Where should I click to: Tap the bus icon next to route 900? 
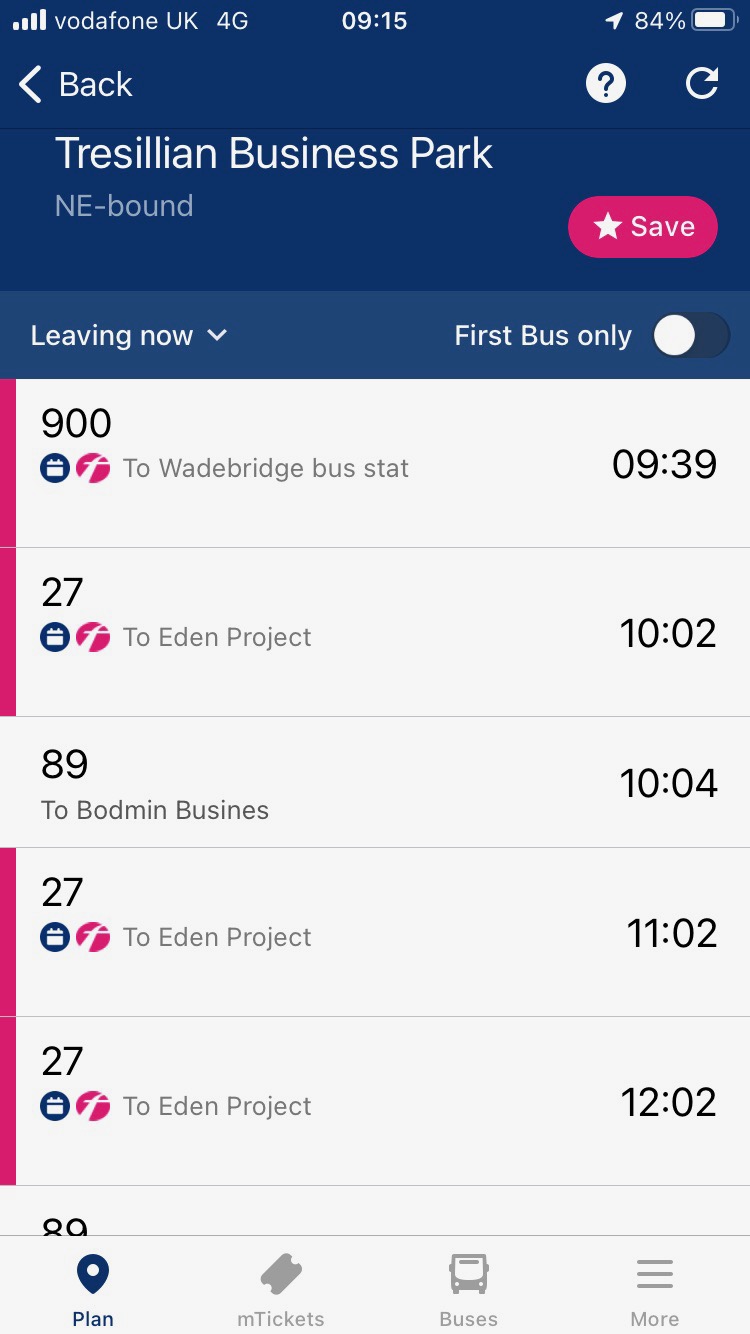[x=54, y=467]
